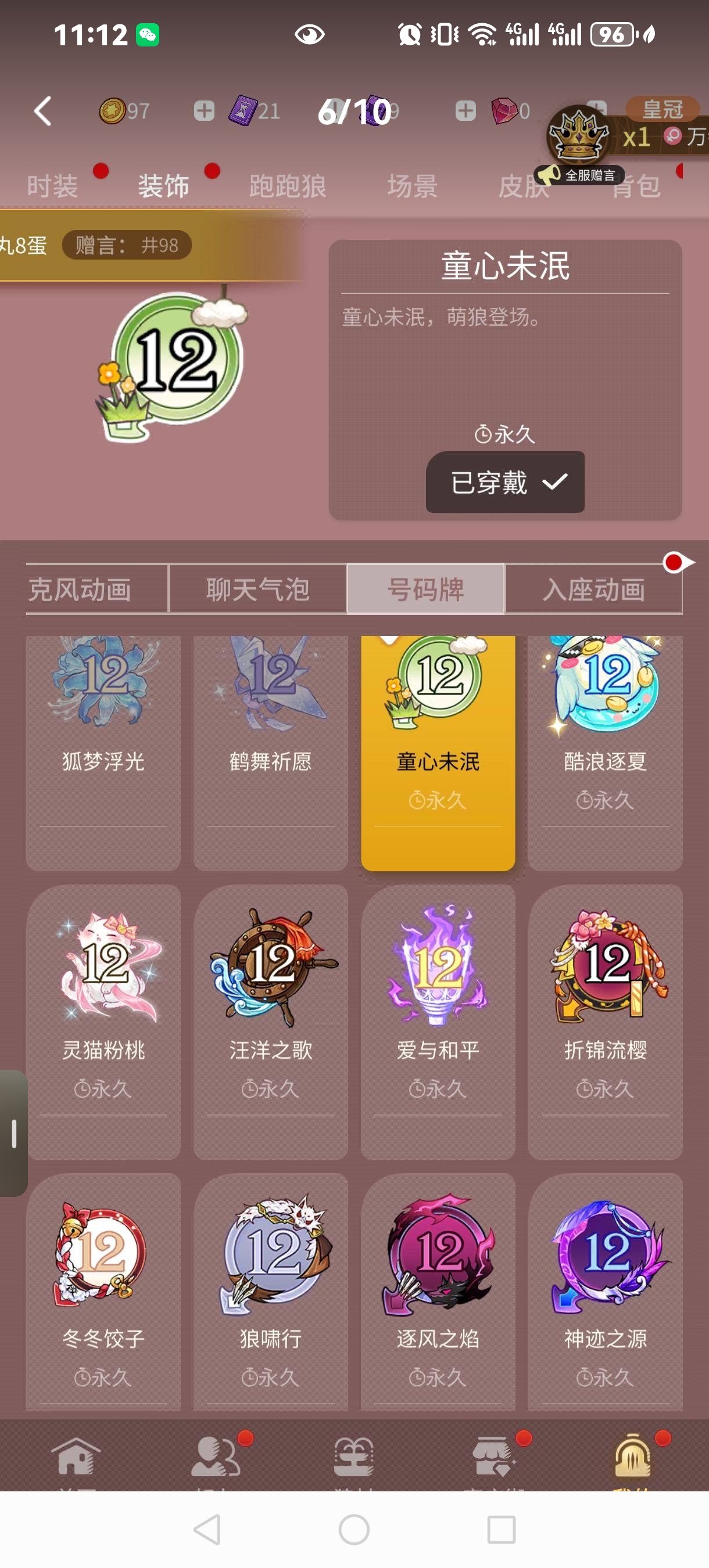
Task: Open the system home button
Action: (x=354, y=1529)
